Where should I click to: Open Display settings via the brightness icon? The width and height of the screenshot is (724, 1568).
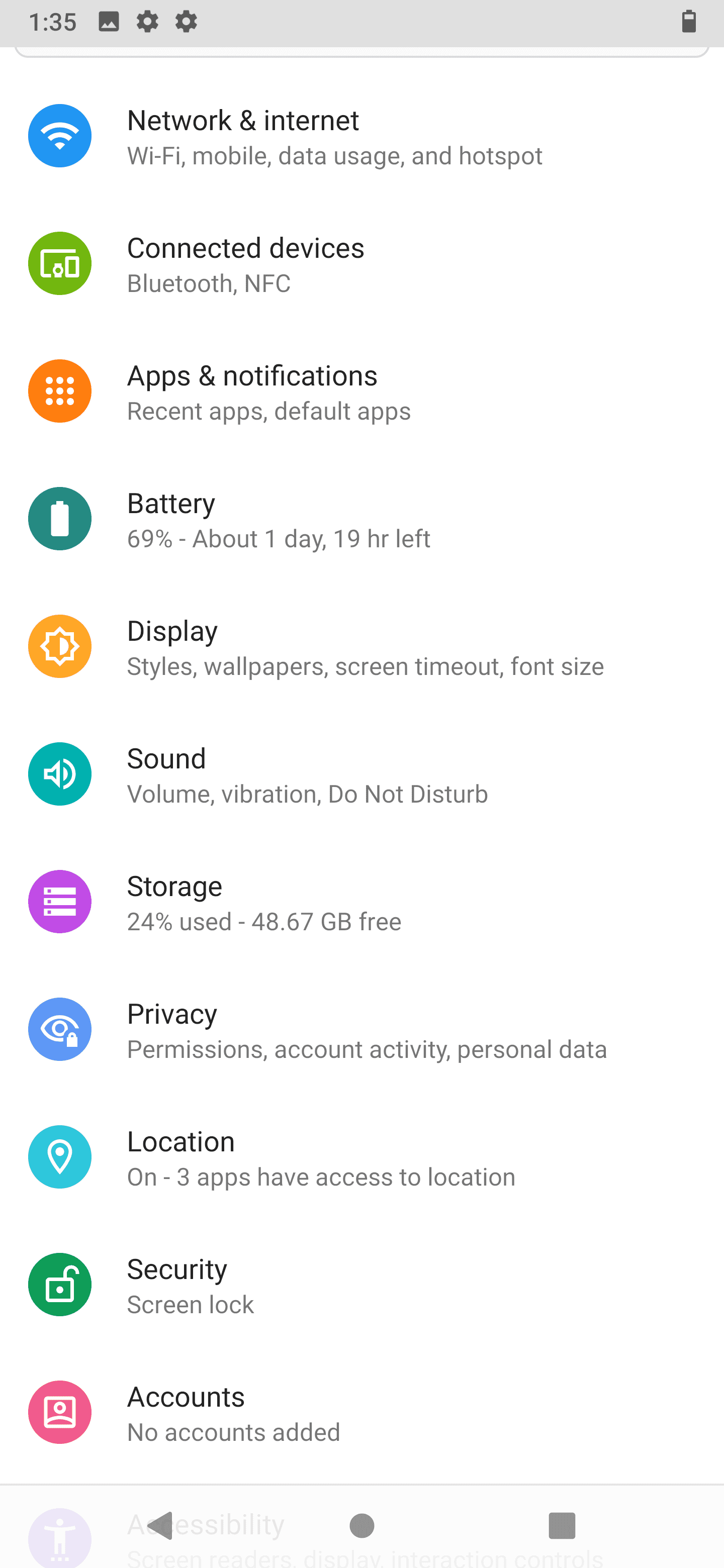tap(60, 646)
